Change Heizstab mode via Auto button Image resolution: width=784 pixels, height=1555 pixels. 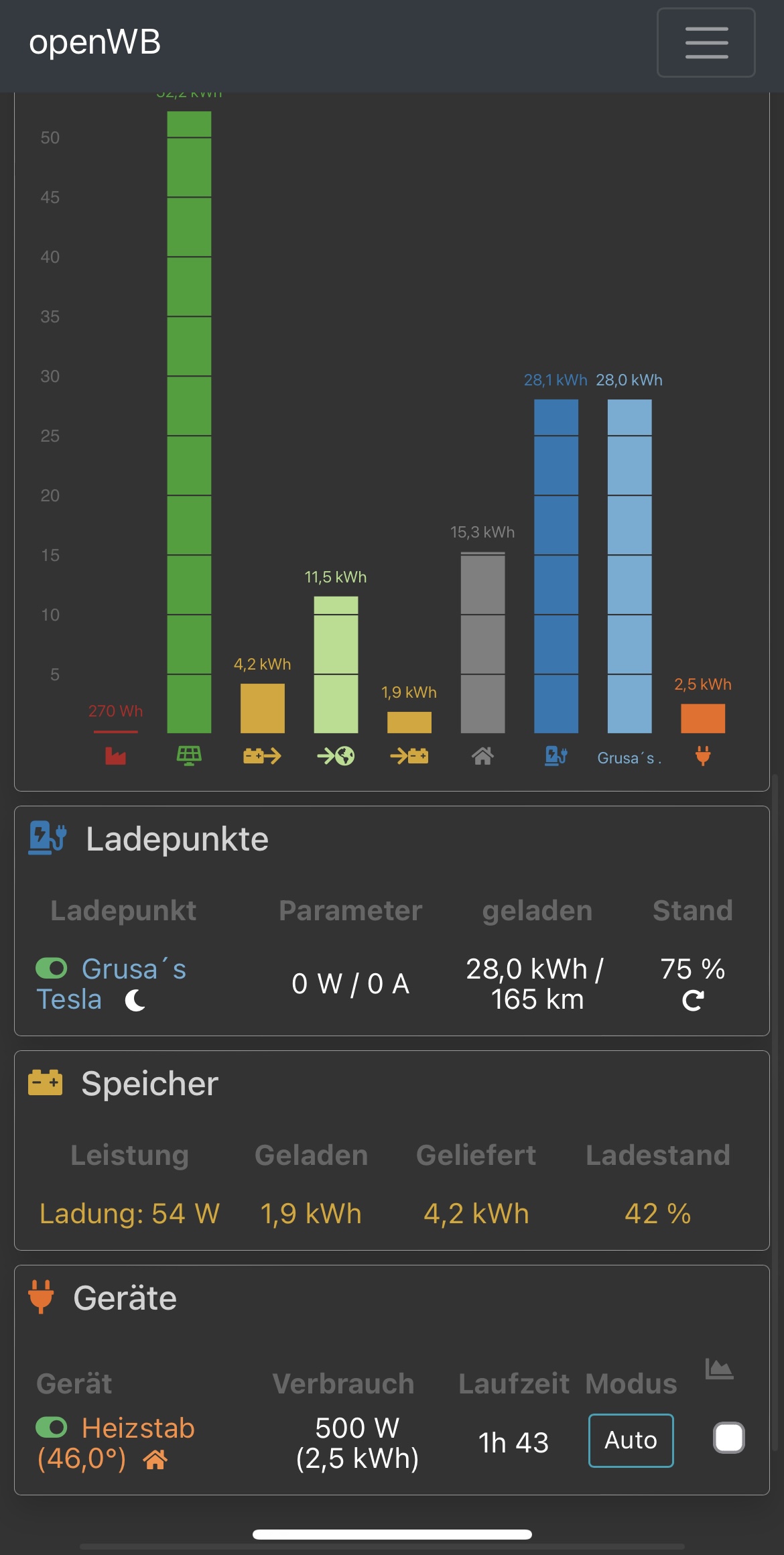(631, 1440)
